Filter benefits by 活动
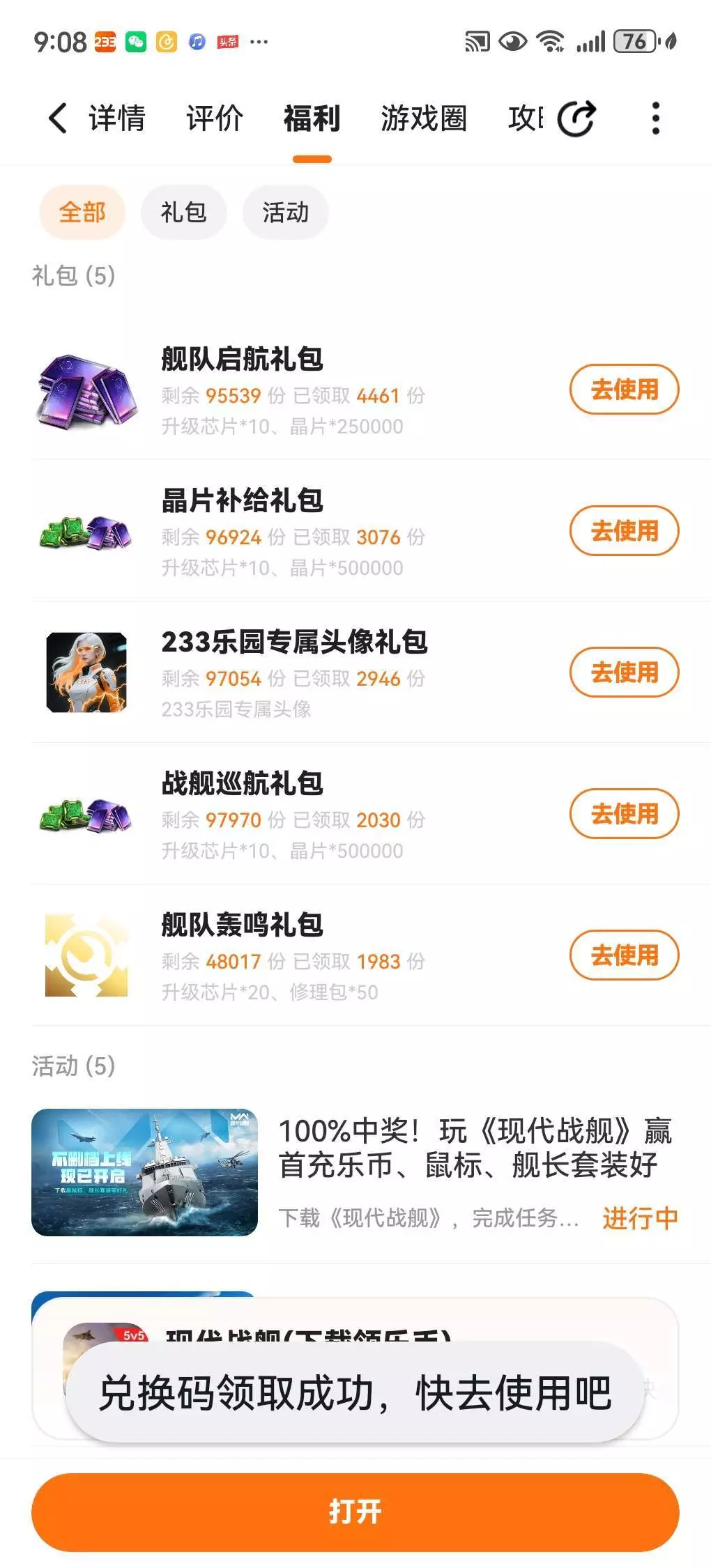The width and height of the screenshot is (711, 1568). click(x=285, y=212)
